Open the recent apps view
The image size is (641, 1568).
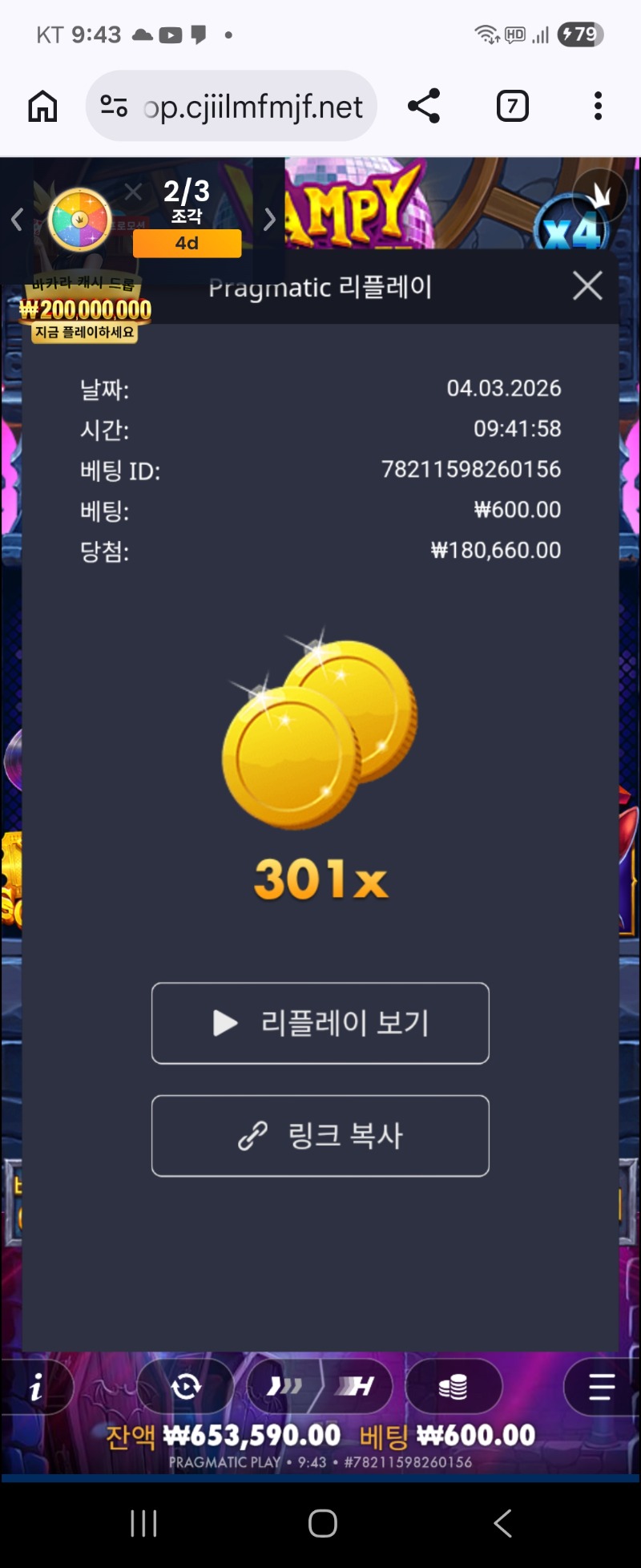coord(143,1523)
